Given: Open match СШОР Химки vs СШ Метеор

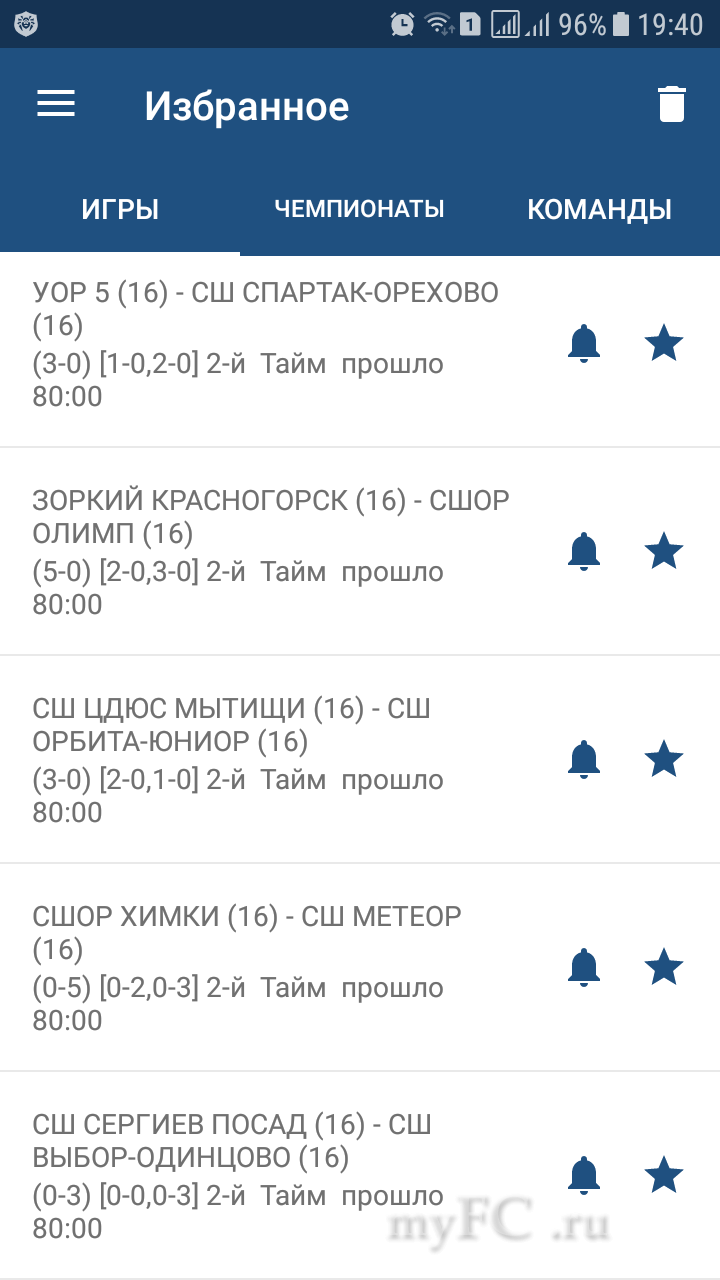Looking at the screenshot, I should click(x=247, y=967).
